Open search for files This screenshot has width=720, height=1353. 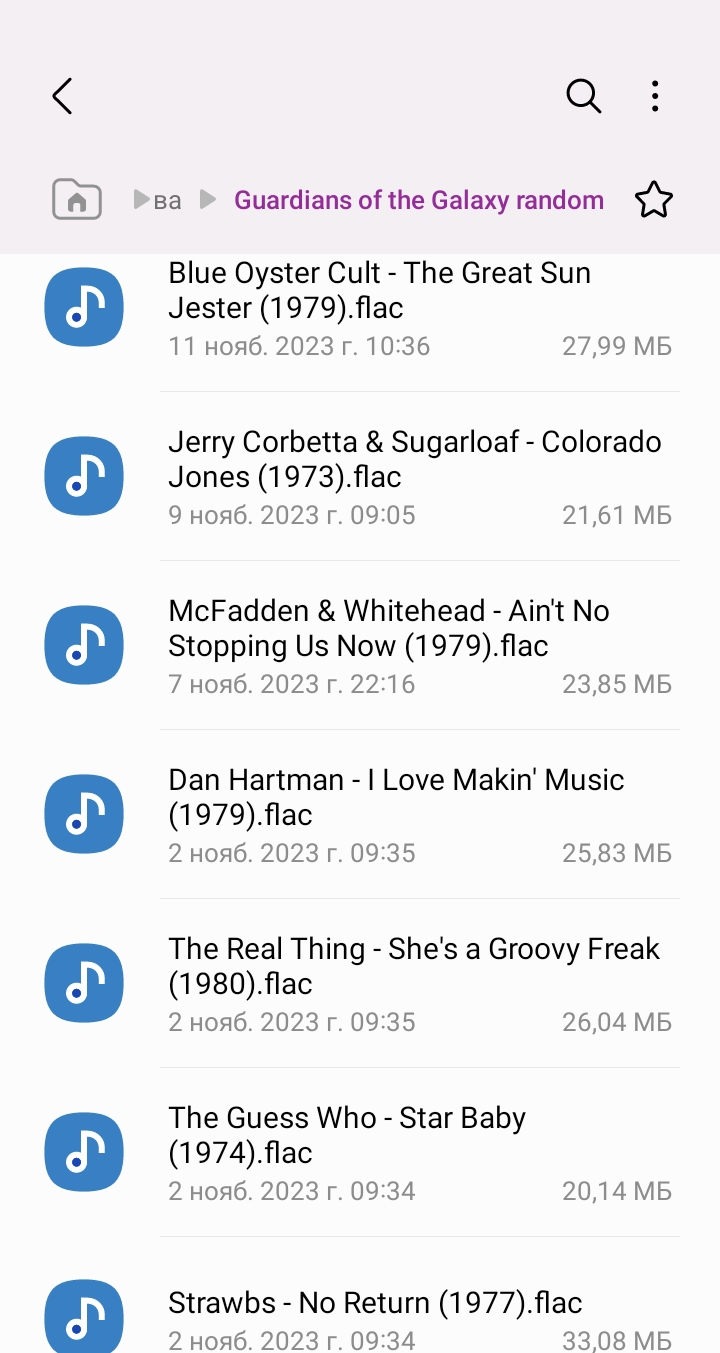click(x=583, y=96)
